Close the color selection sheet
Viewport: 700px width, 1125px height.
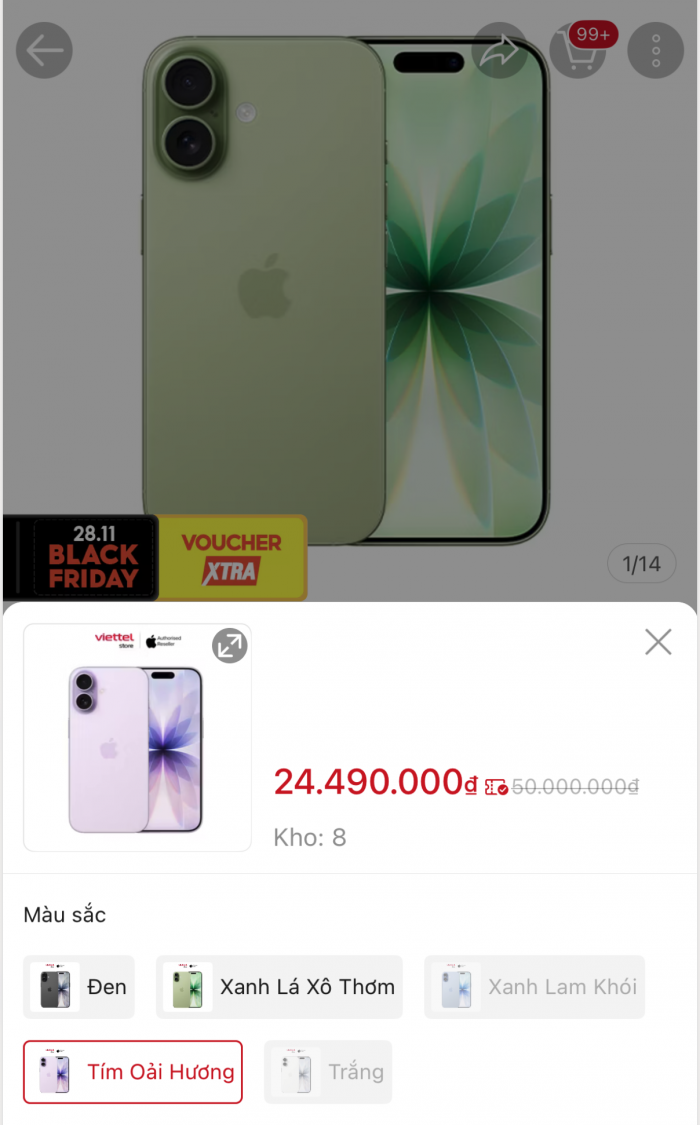(658, 642)
